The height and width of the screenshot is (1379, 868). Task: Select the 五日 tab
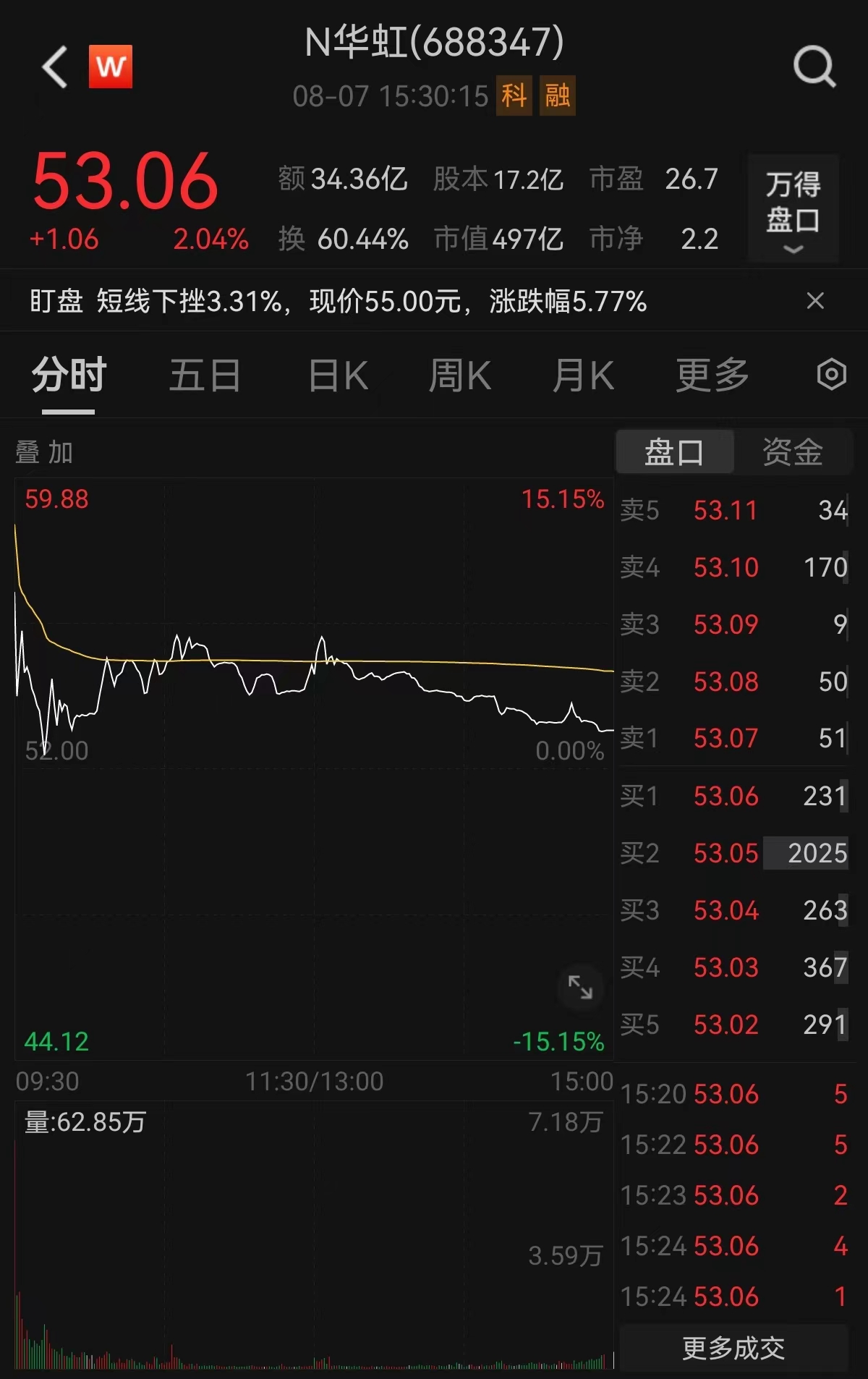coord(205,375)
